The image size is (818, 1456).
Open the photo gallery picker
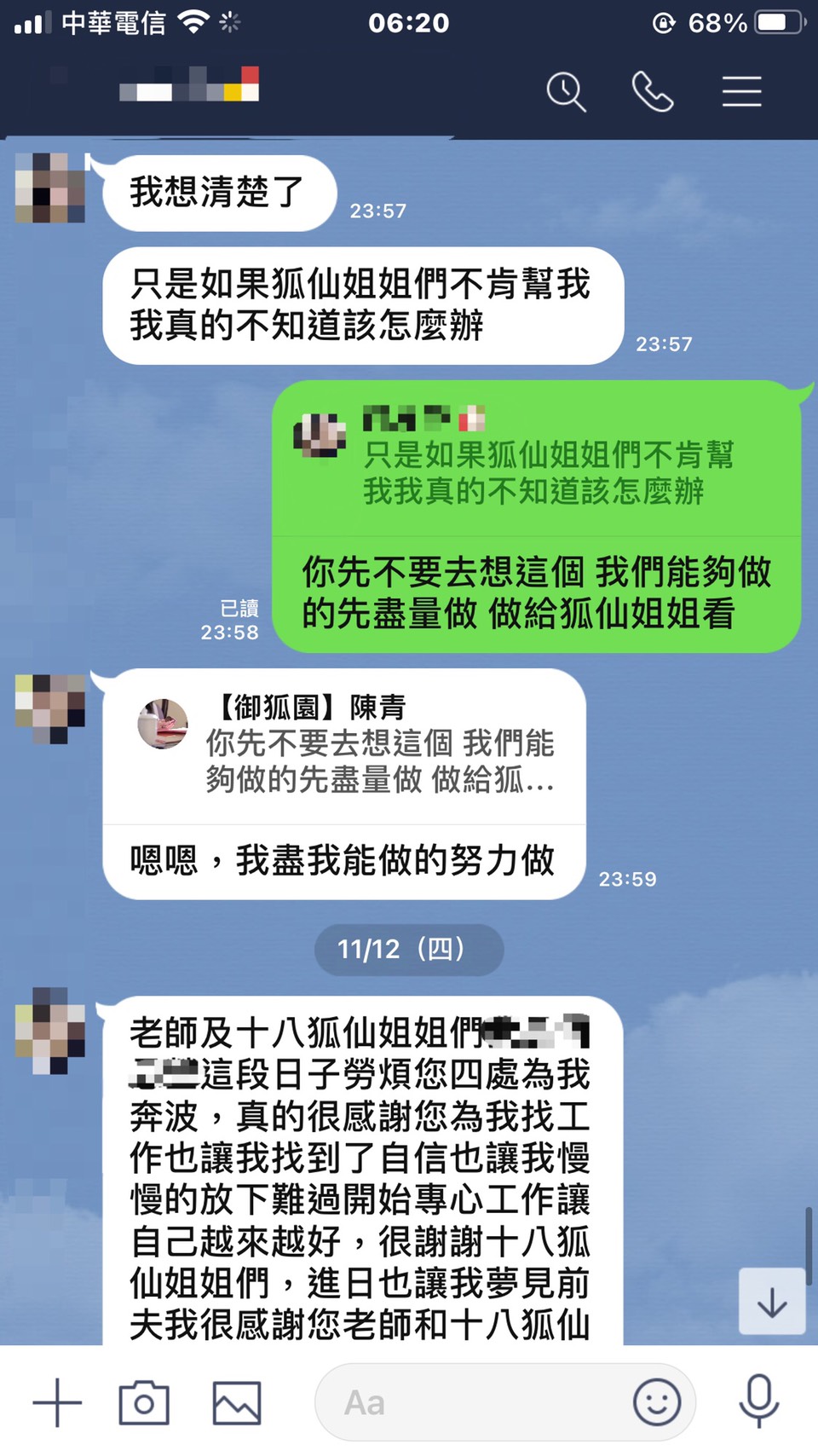(236, 1402)
